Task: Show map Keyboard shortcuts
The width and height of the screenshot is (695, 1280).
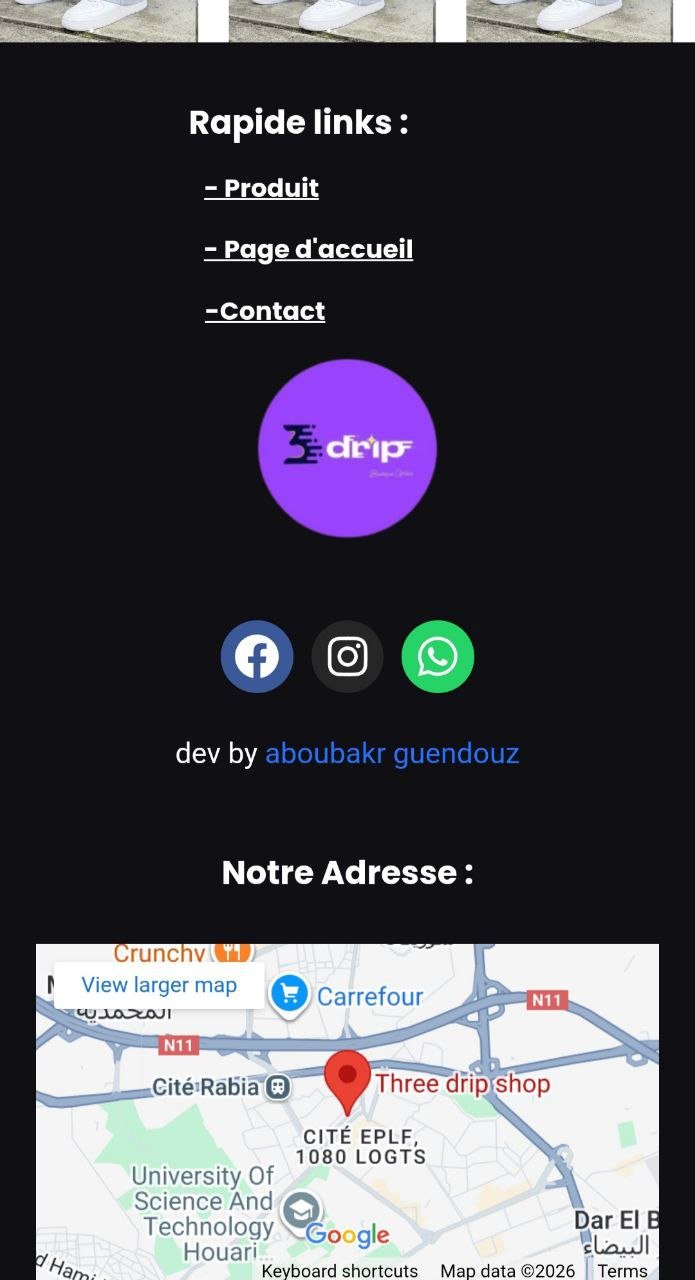Action: pos(340,1271)
